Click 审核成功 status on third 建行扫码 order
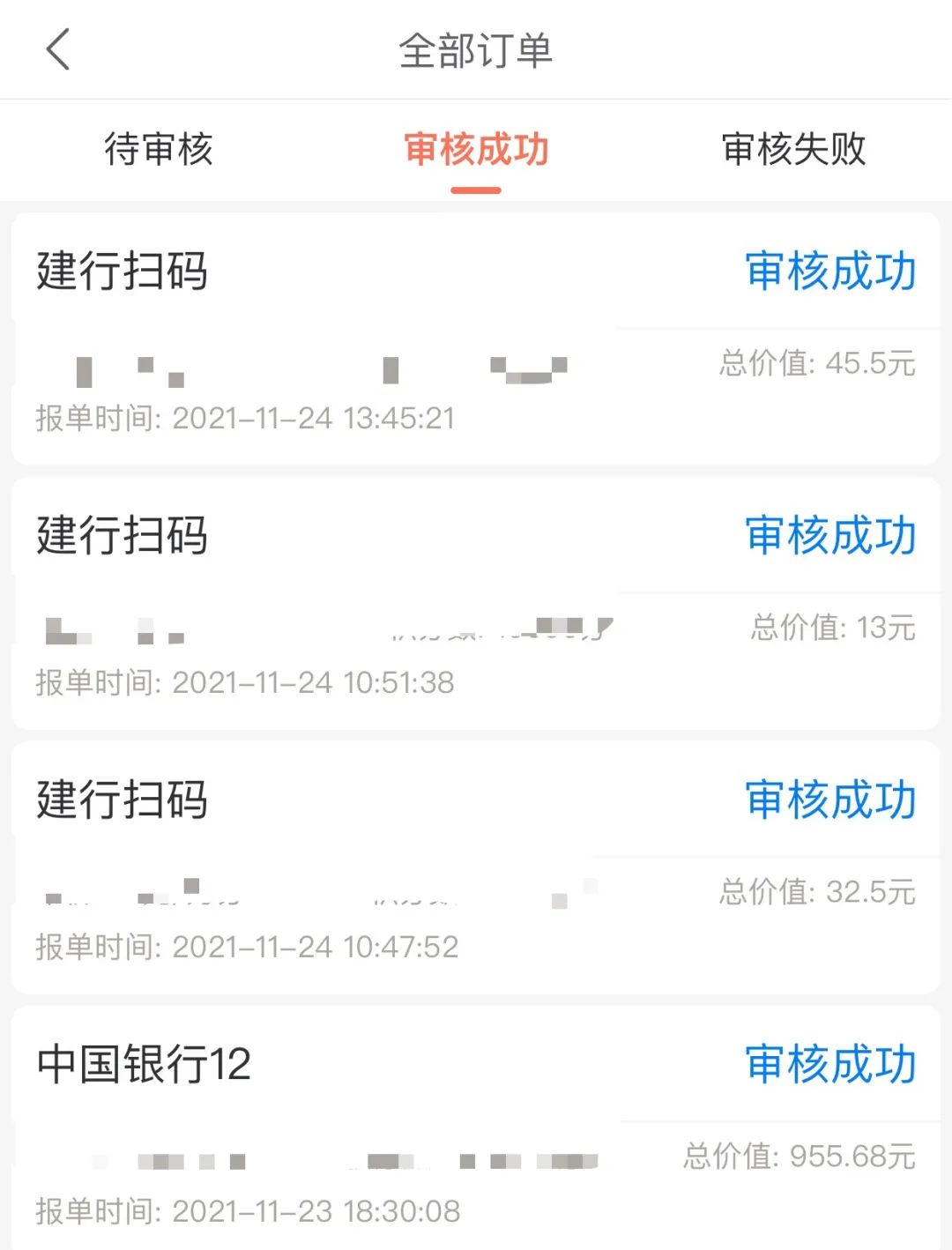The width and height of the screenshot is (952, 1250). (x=828, y=800)
